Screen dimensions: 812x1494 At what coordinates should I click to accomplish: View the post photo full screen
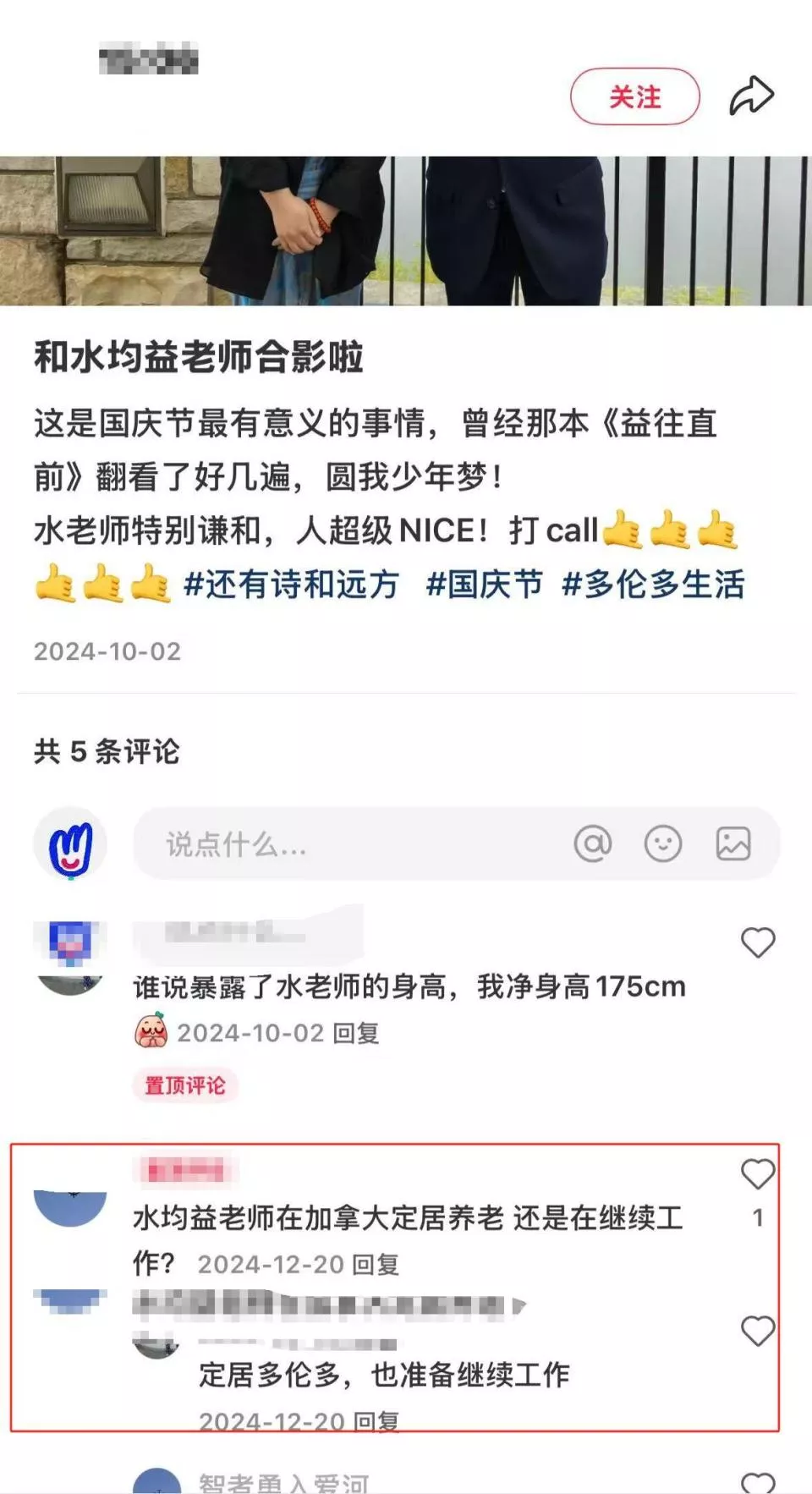coord(406,230)
